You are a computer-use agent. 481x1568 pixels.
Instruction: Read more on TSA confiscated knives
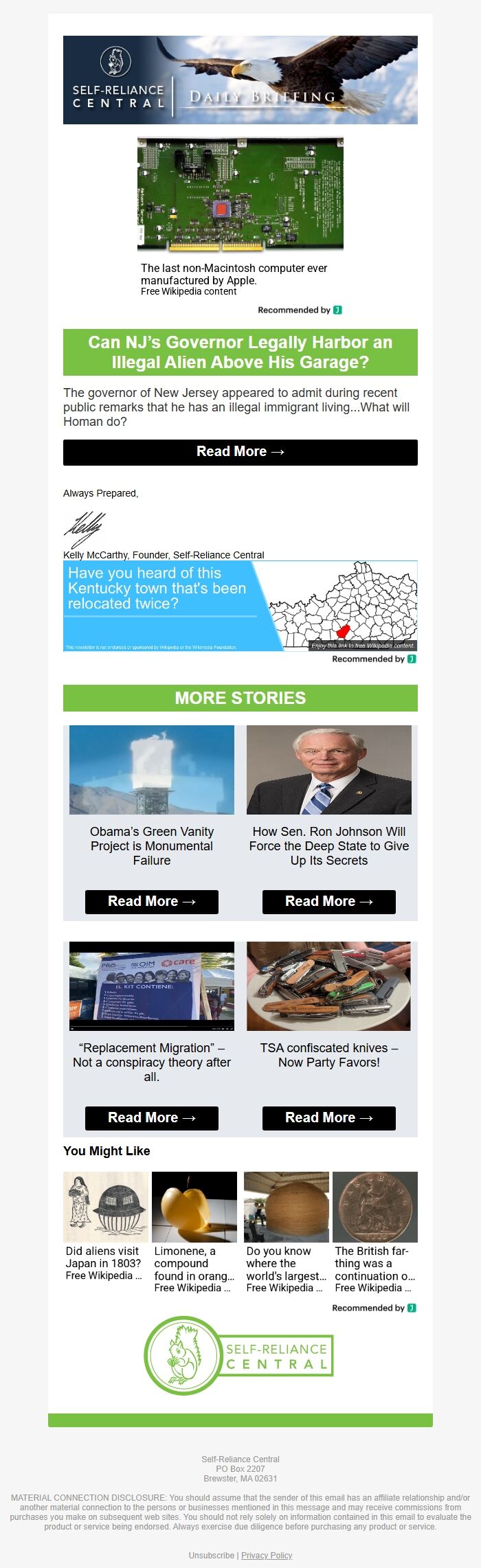[x=328, y=1118]
